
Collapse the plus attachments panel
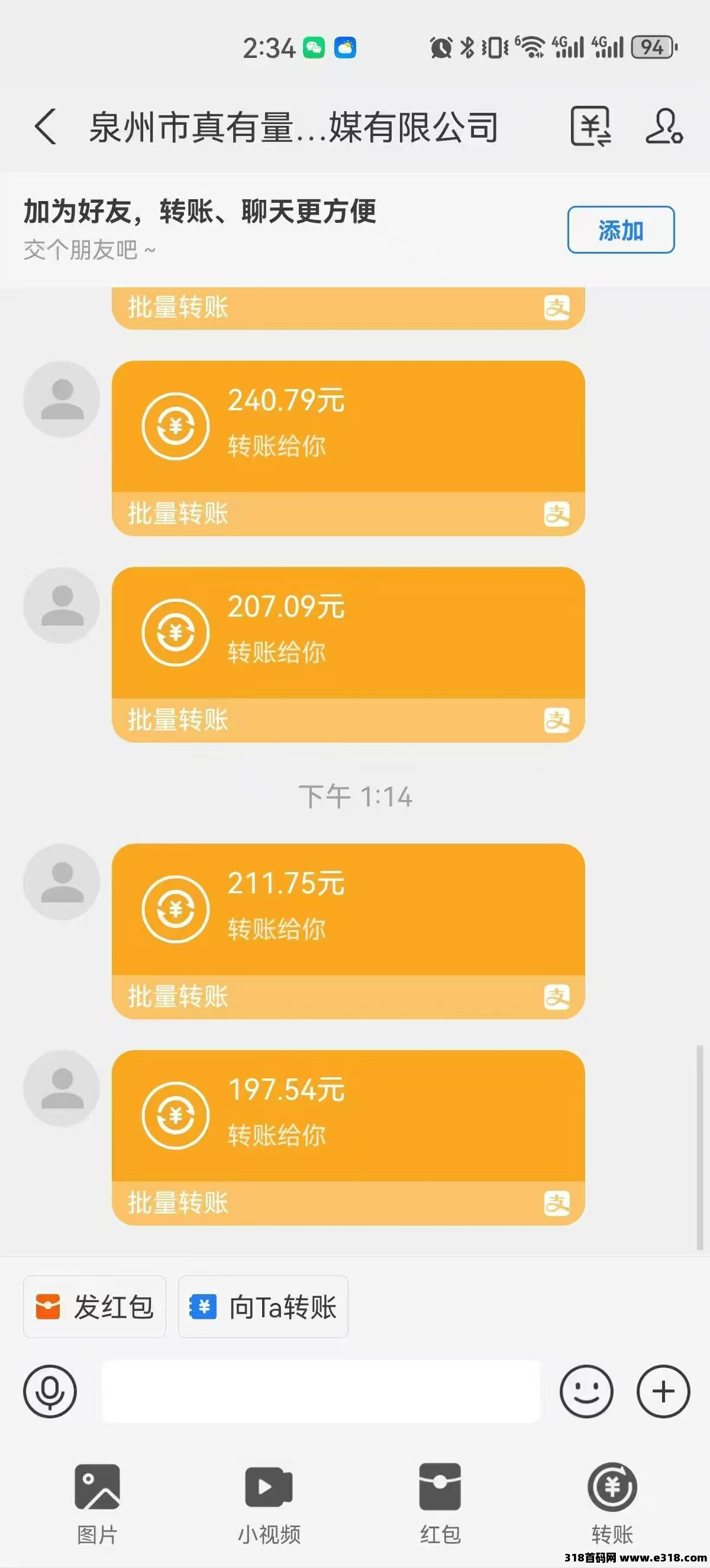663,1391
